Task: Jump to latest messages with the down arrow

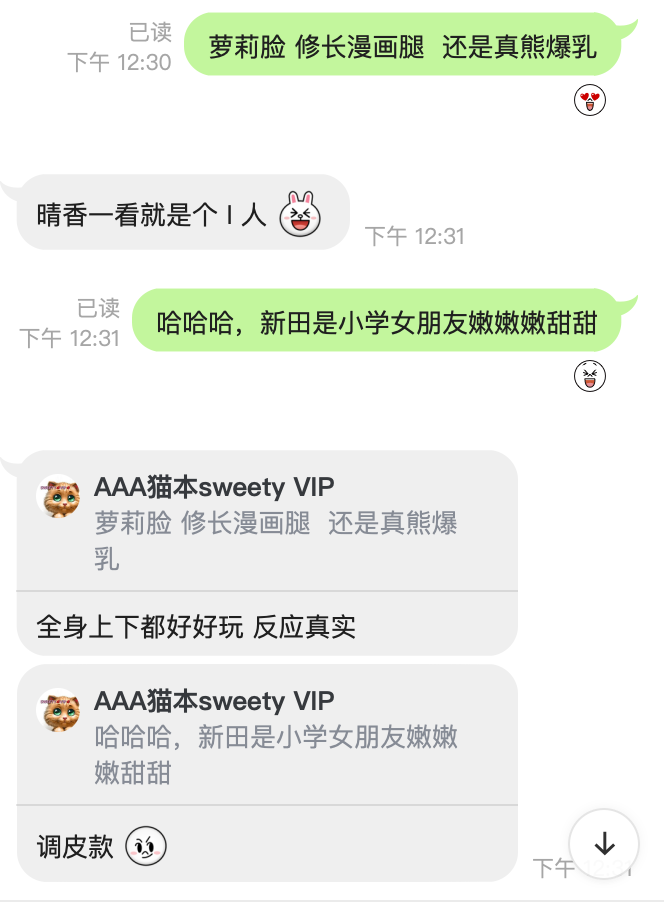Action: (x=604, y=844)
